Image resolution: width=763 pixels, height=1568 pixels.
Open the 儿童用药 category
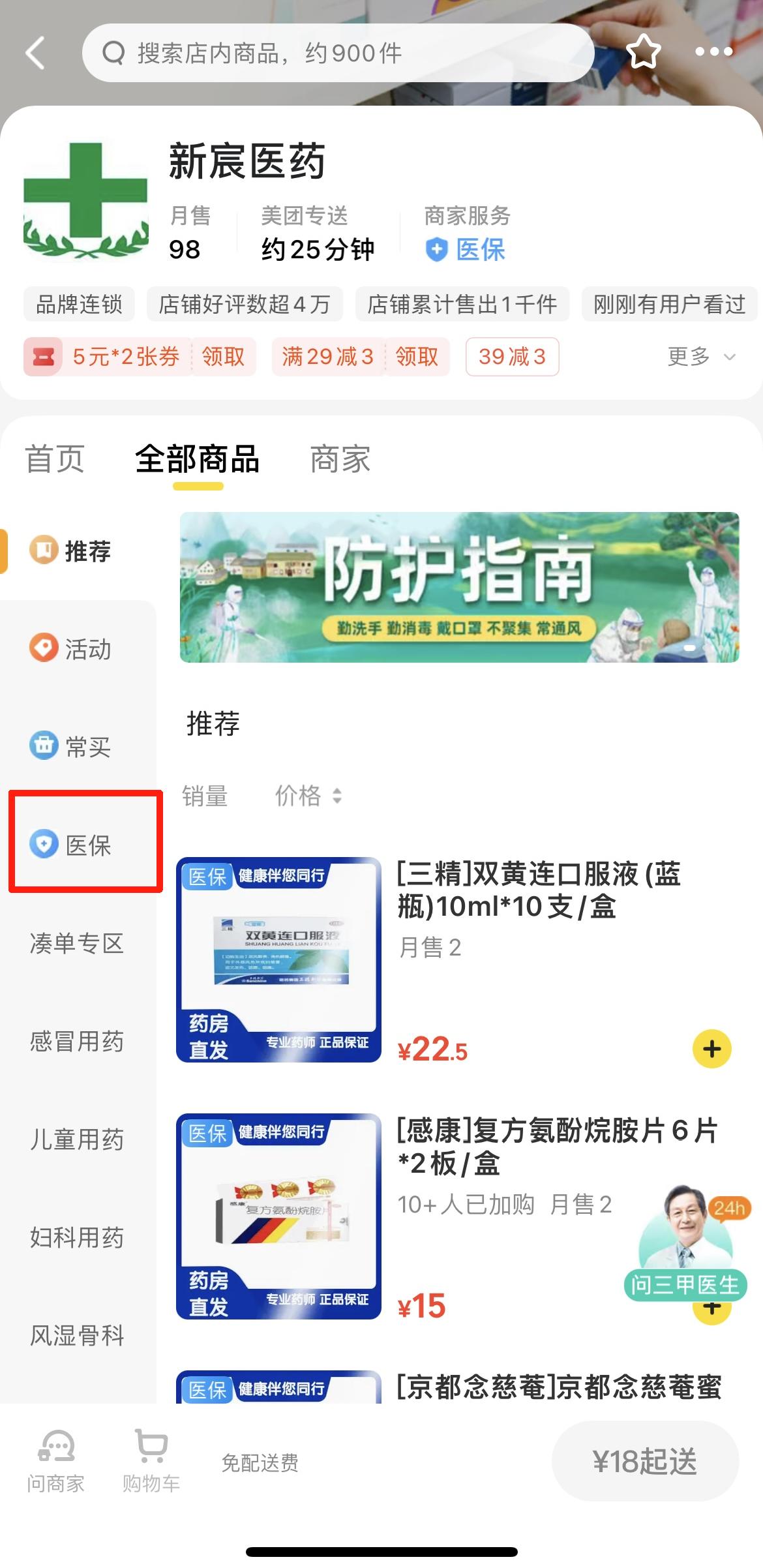pyautogui.click(x=77, y=1139)
